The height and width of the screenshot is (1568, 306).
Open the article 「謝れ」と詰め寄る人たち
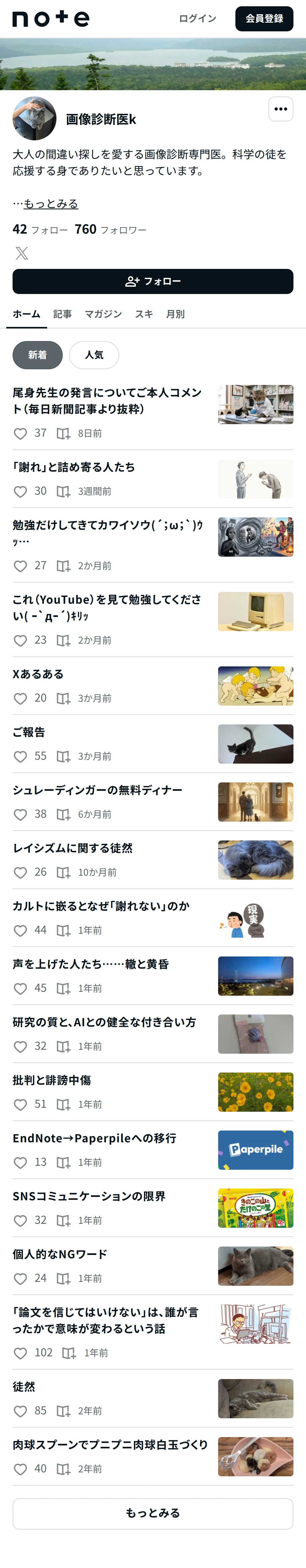click(74, 467)
